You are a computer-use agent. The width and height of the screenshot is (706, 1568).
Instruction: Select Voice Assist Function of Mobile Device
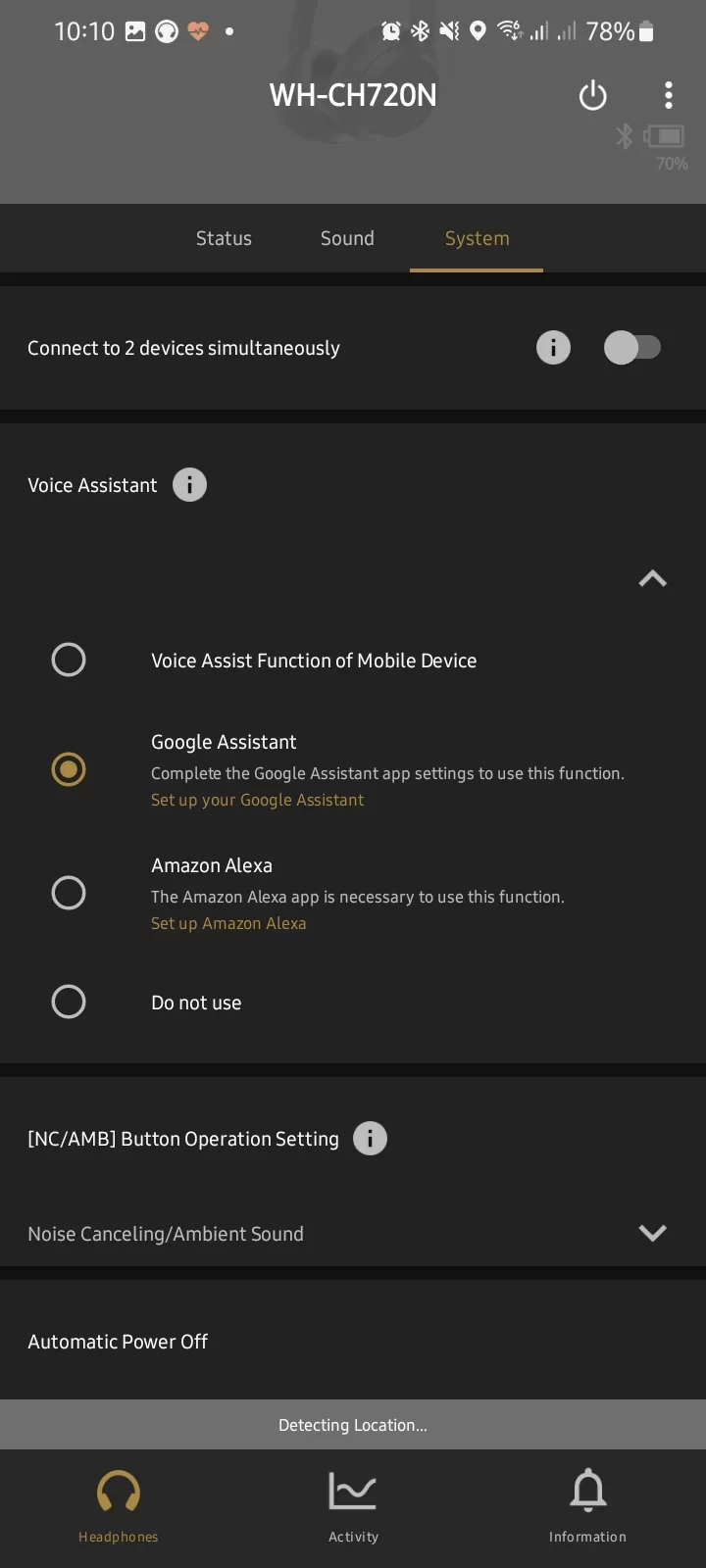69,660
